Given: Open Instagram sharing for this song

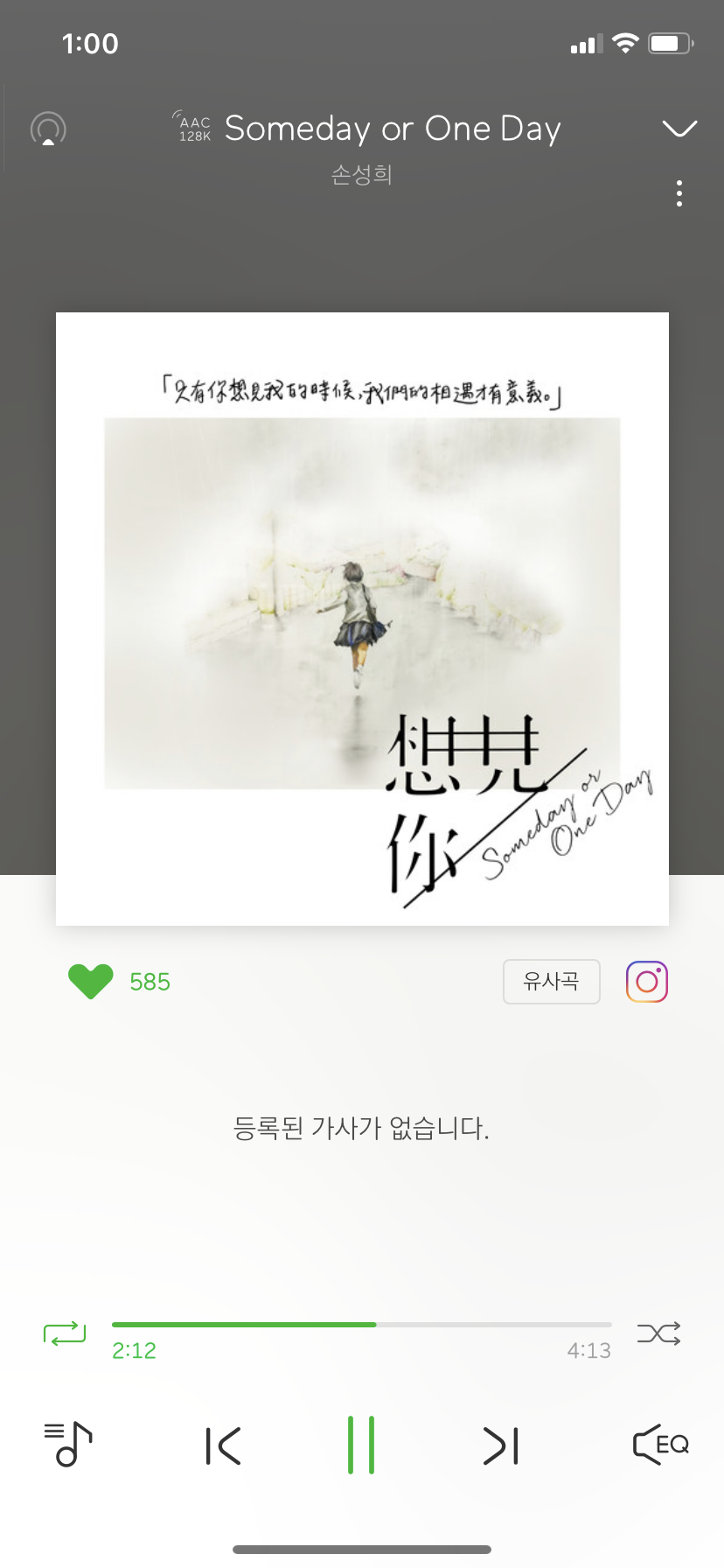Looking at the screenshot, I should pos(646,981).
